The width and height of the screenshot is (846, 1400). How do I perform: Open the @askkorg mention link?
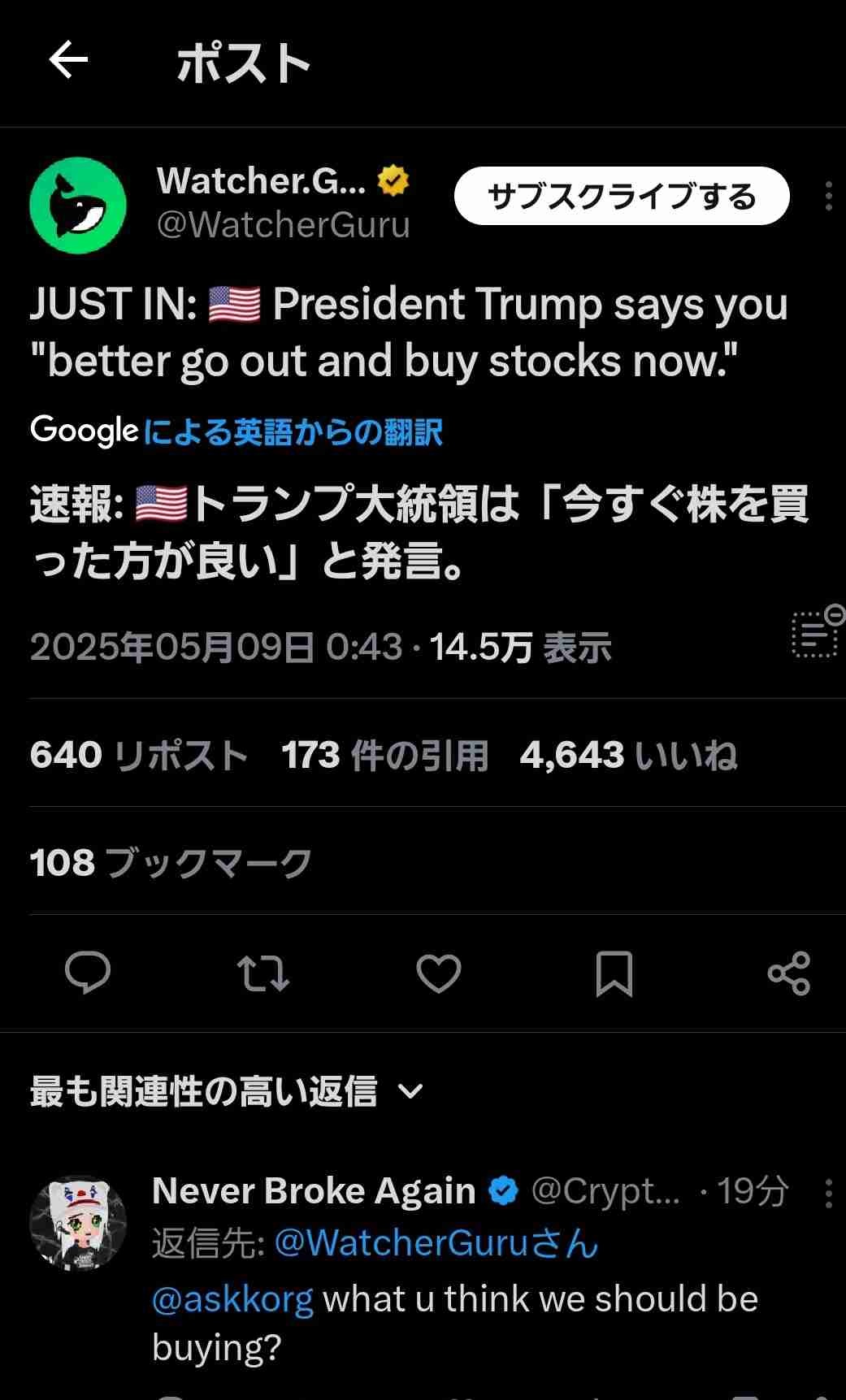click(x=232, y=1298)
